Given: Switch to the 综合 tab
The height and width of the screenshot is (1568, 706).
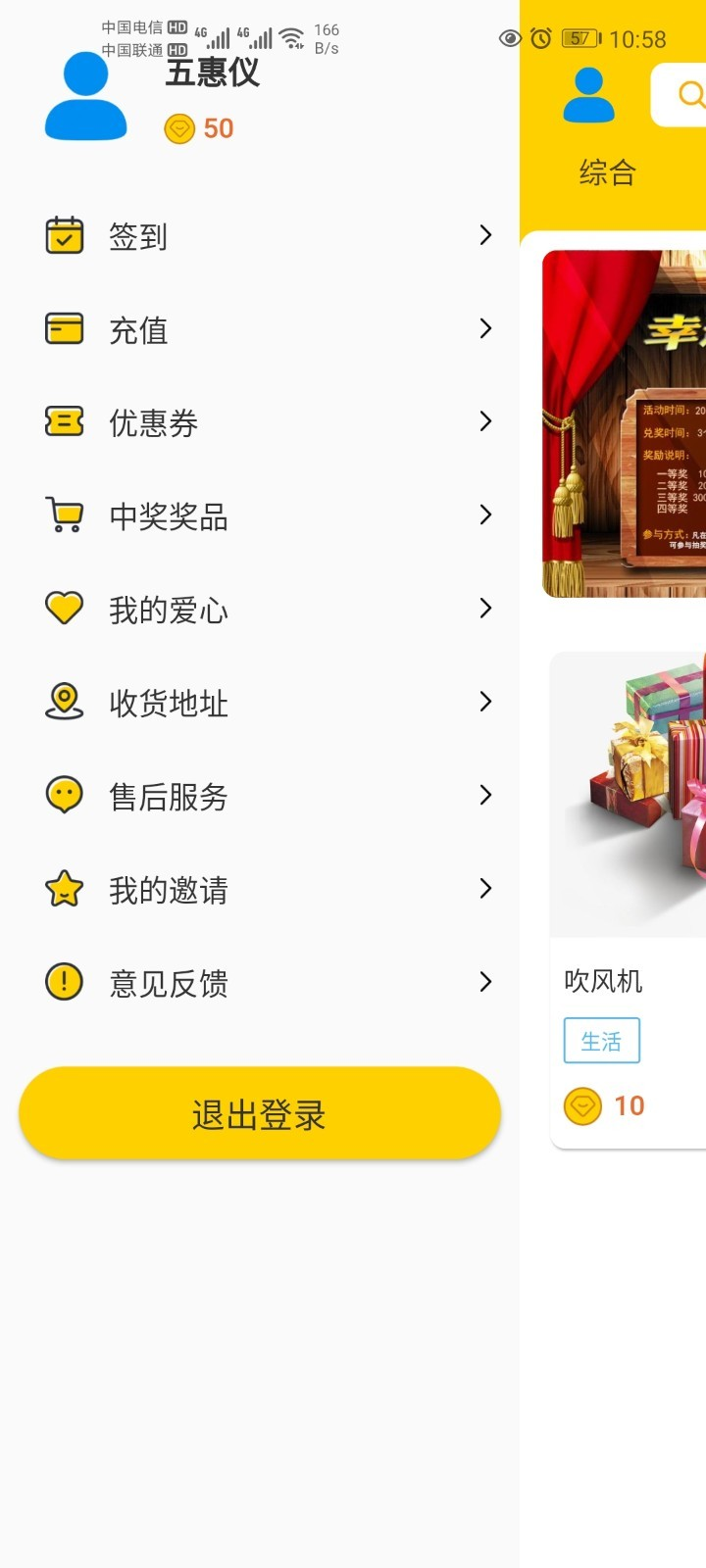Looking at the screenshot, I should [x=608, y=172].
